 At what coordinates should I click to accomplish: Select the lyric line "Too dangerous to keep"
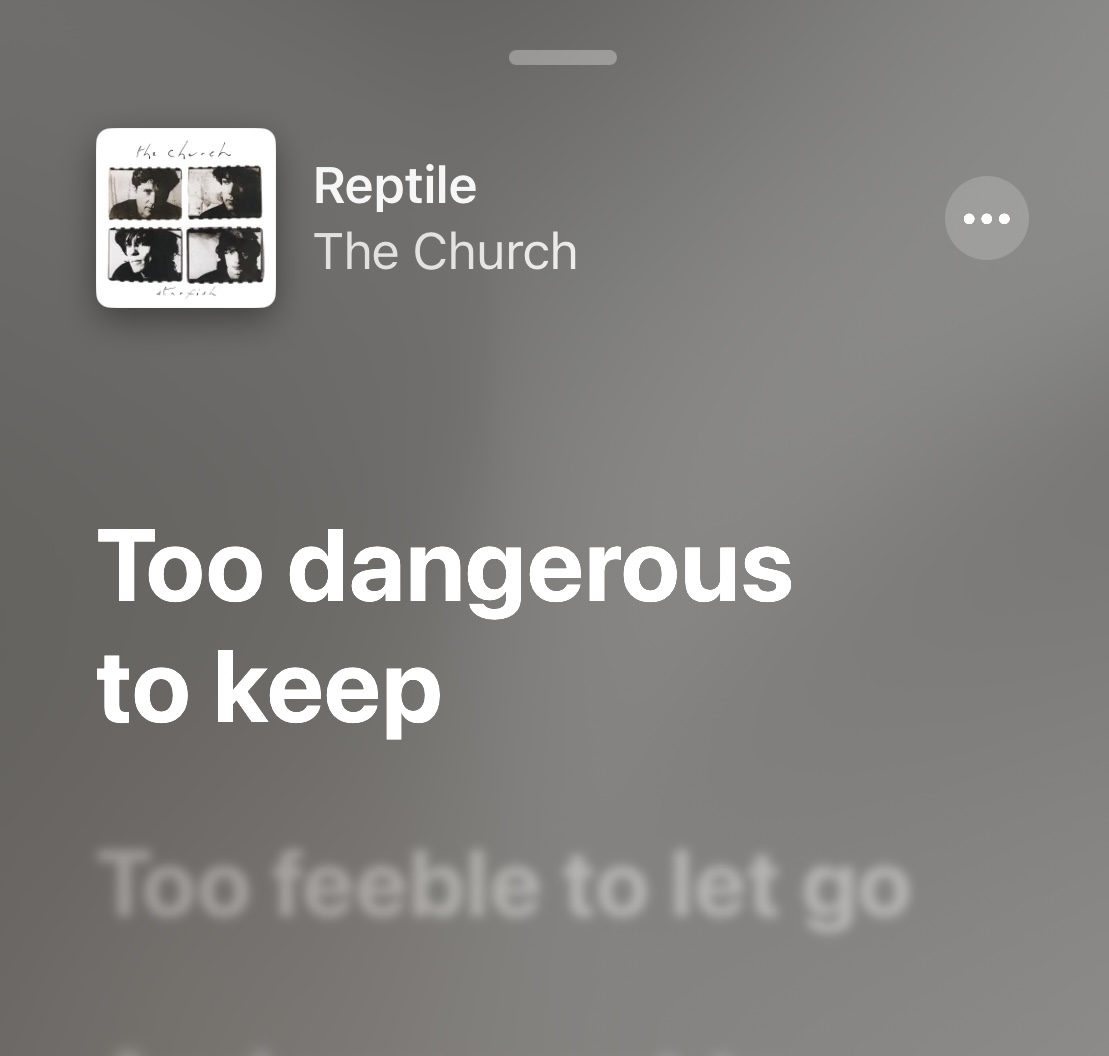444,626
